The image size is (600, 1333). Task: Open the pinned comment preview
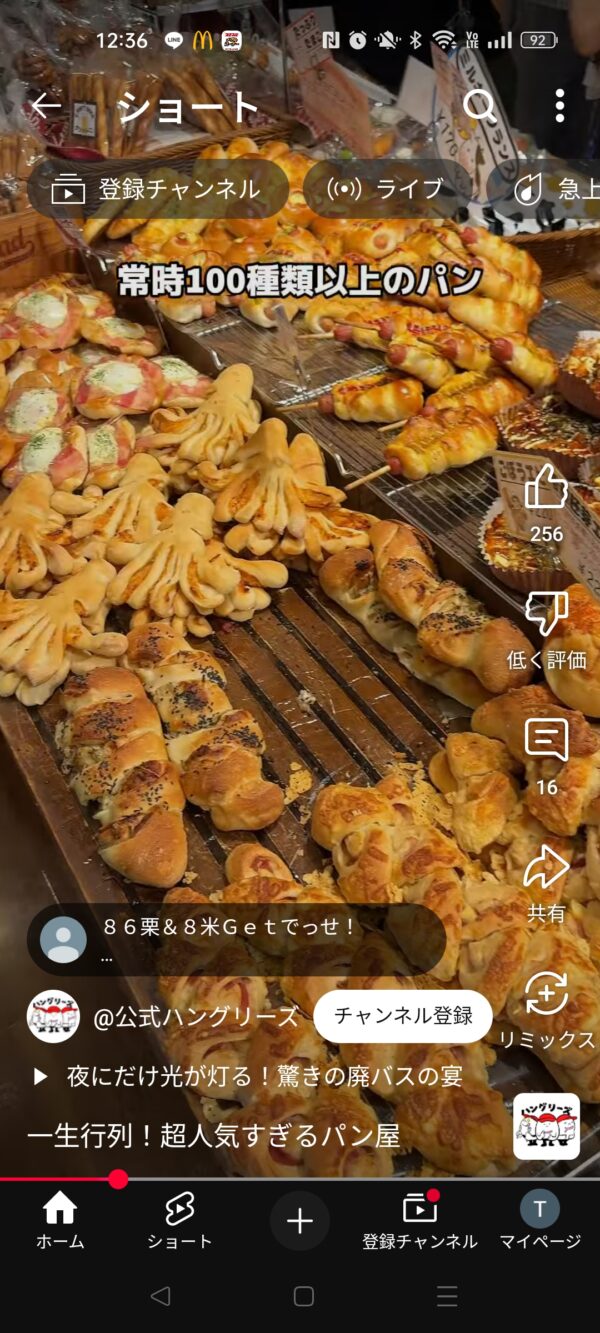[x=236, y=939]
